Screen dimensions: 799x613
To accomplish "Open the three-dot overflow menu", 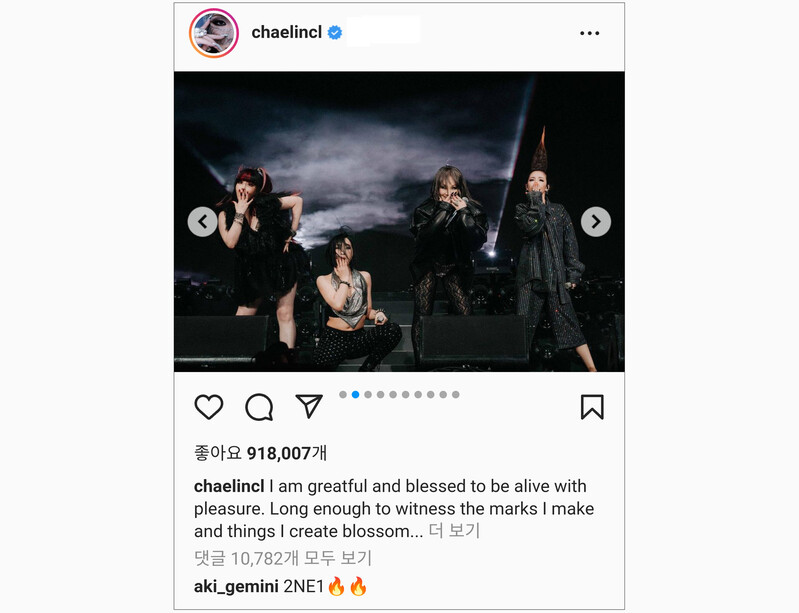I will pyautogui.click(x=590, y=33).
